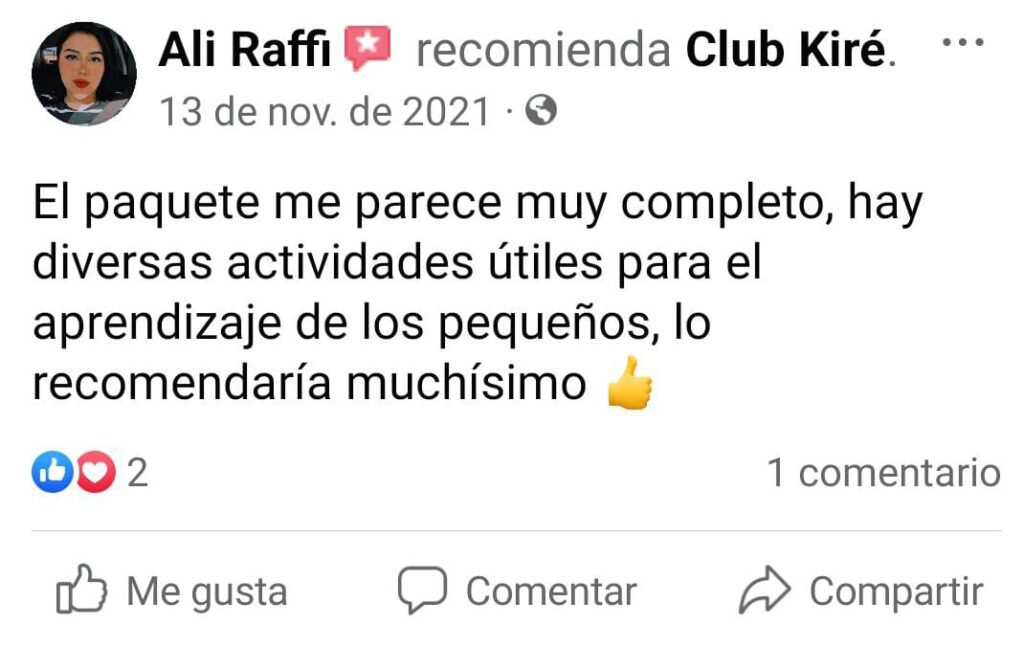Share the post via Compartir
Image resolution: width=1024 pixels, height=647 pixels.
coord(861,591)
